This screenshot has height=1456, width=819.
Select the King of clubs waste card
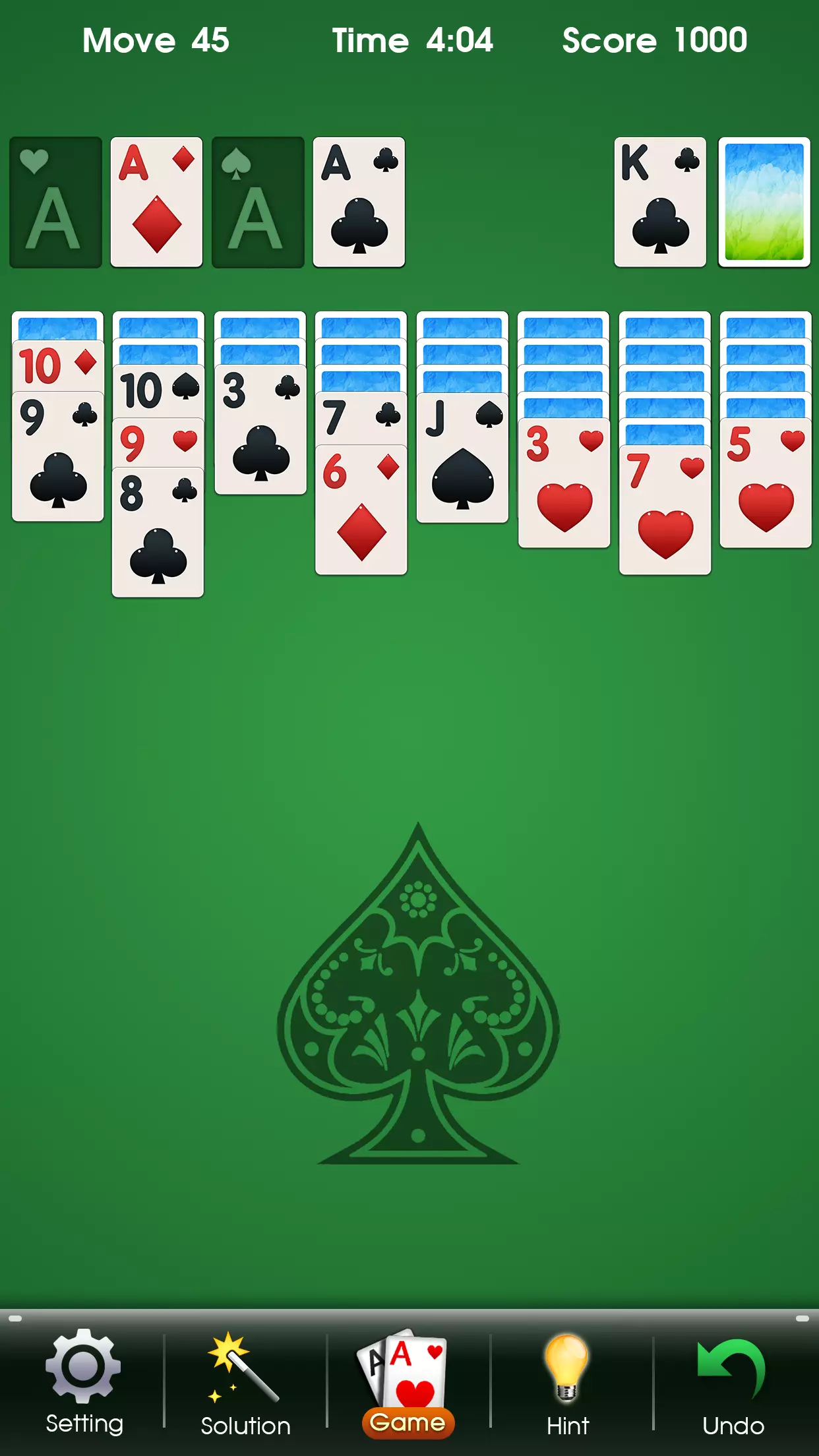click(659, 202)
